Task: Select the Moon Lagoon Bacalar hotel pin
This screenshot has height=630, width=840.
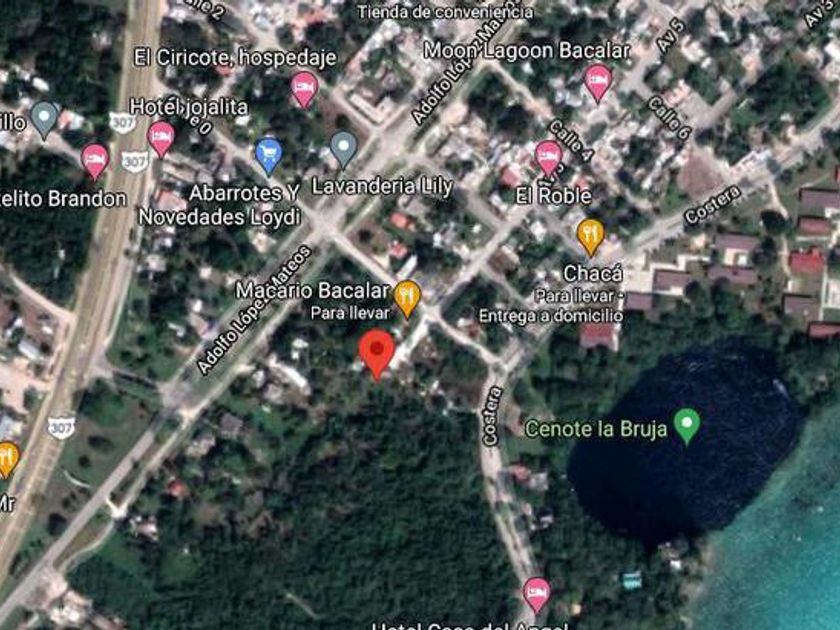Action: point(597,82)
